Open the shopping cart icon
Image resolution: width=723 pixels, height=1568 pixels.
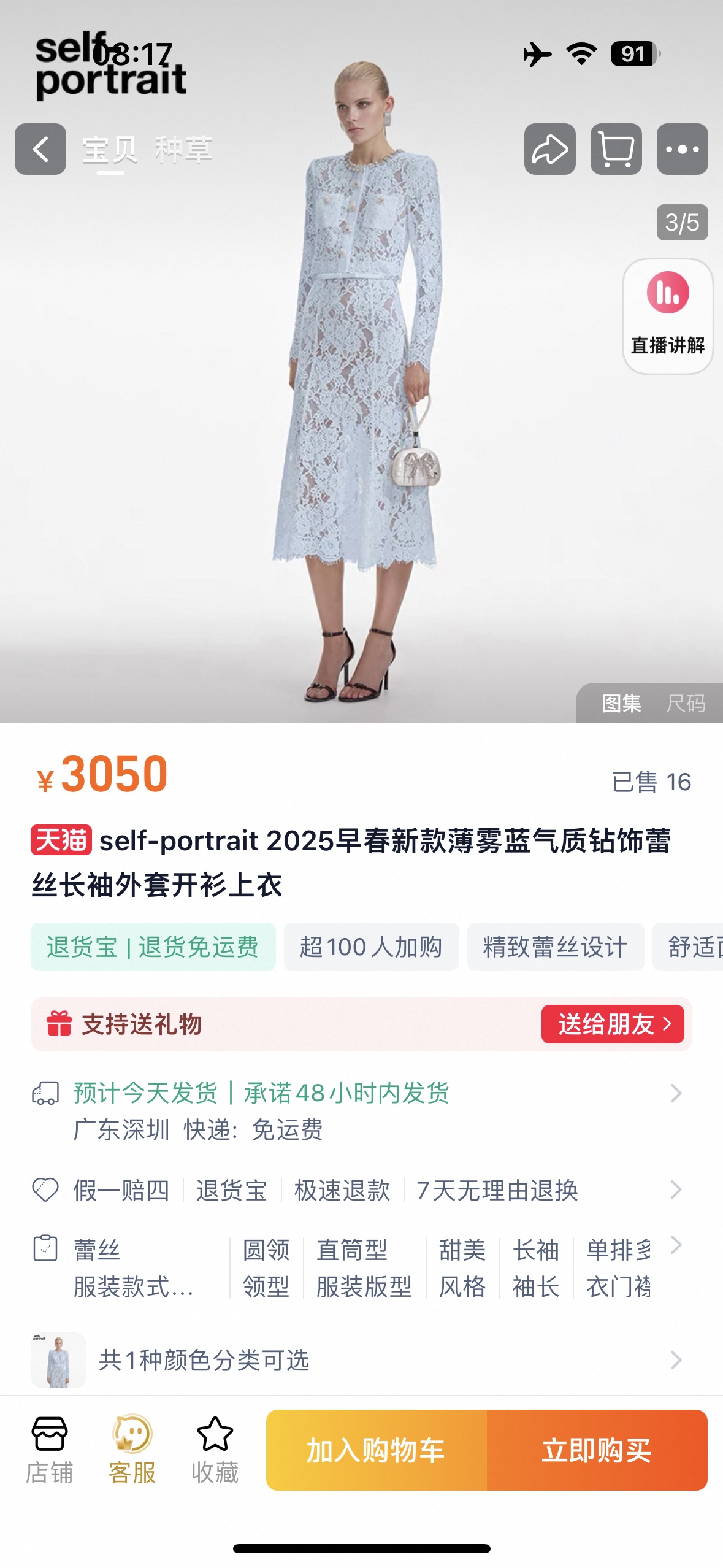[x=616, y=149]
